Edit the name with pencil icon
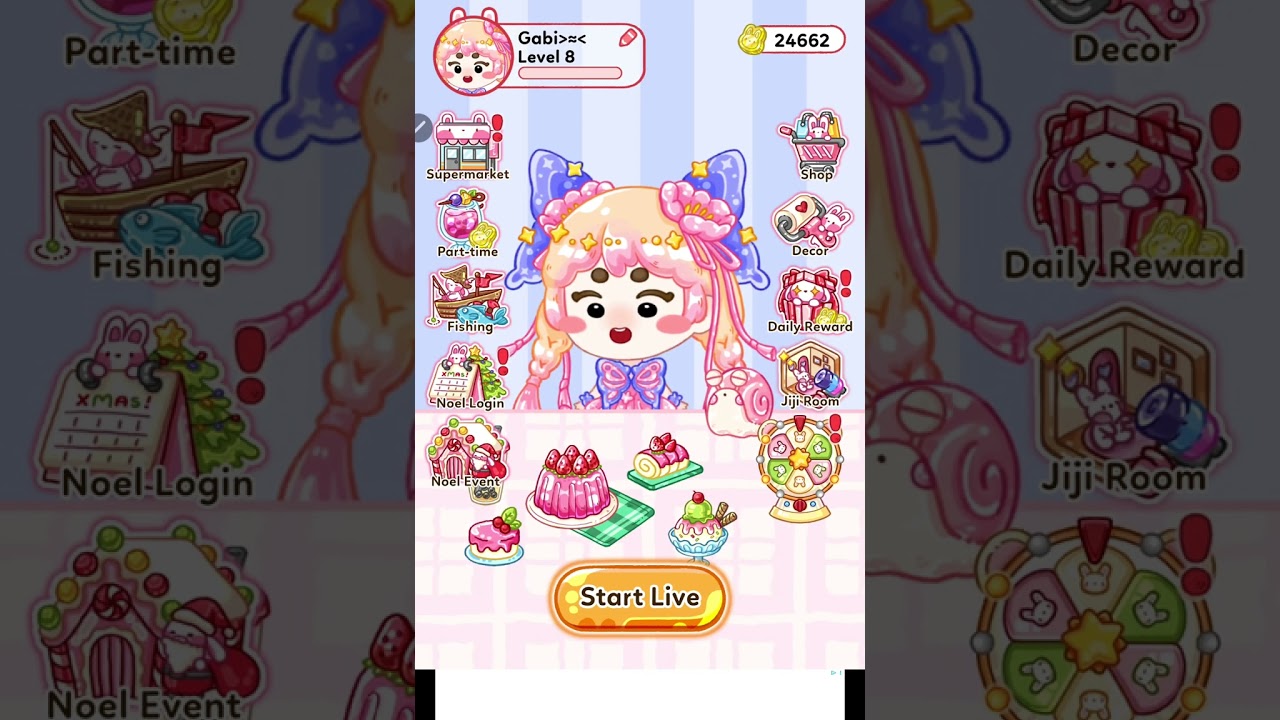This screenshot has height=720, width=1280. tap(628, 38)
